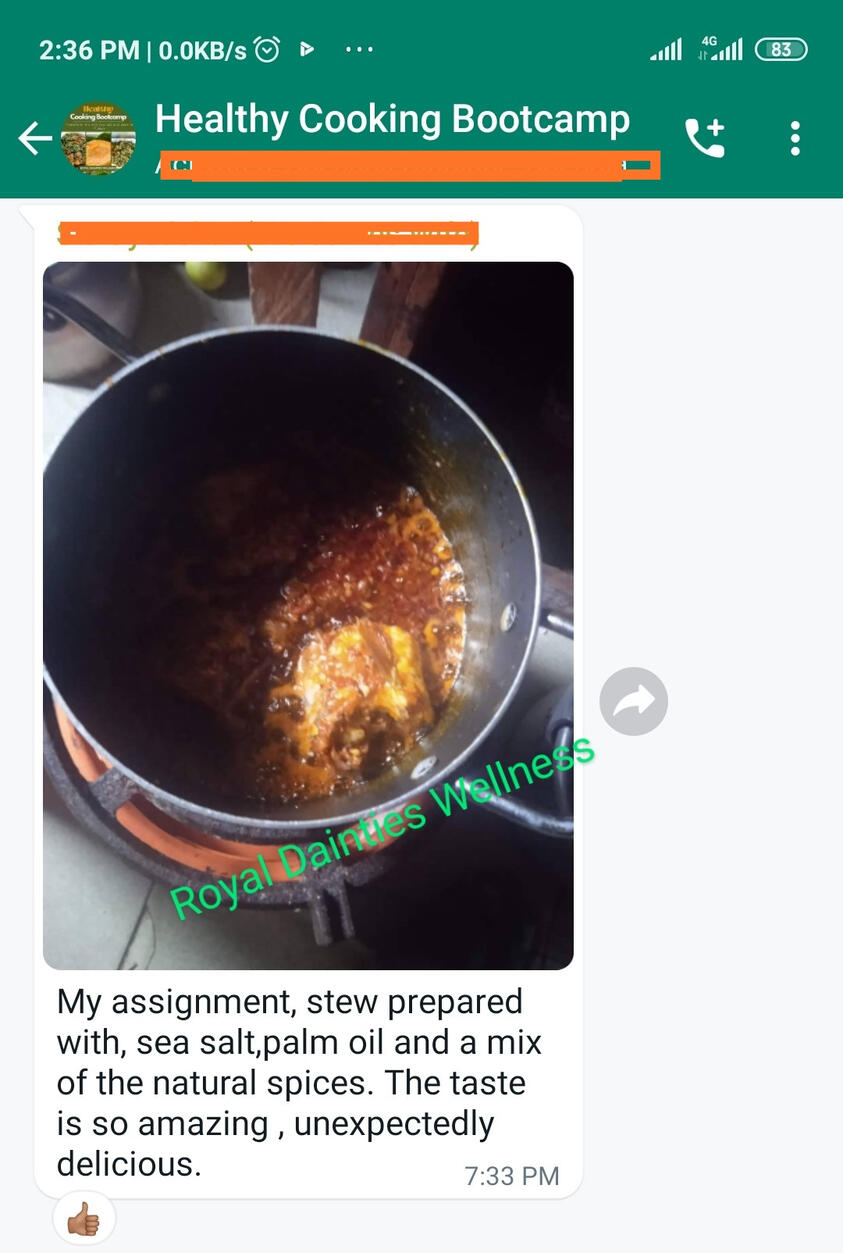Viewport: 843px width, 1253px height.
Task: Go back to the chat list
Action: pos(35,139)
